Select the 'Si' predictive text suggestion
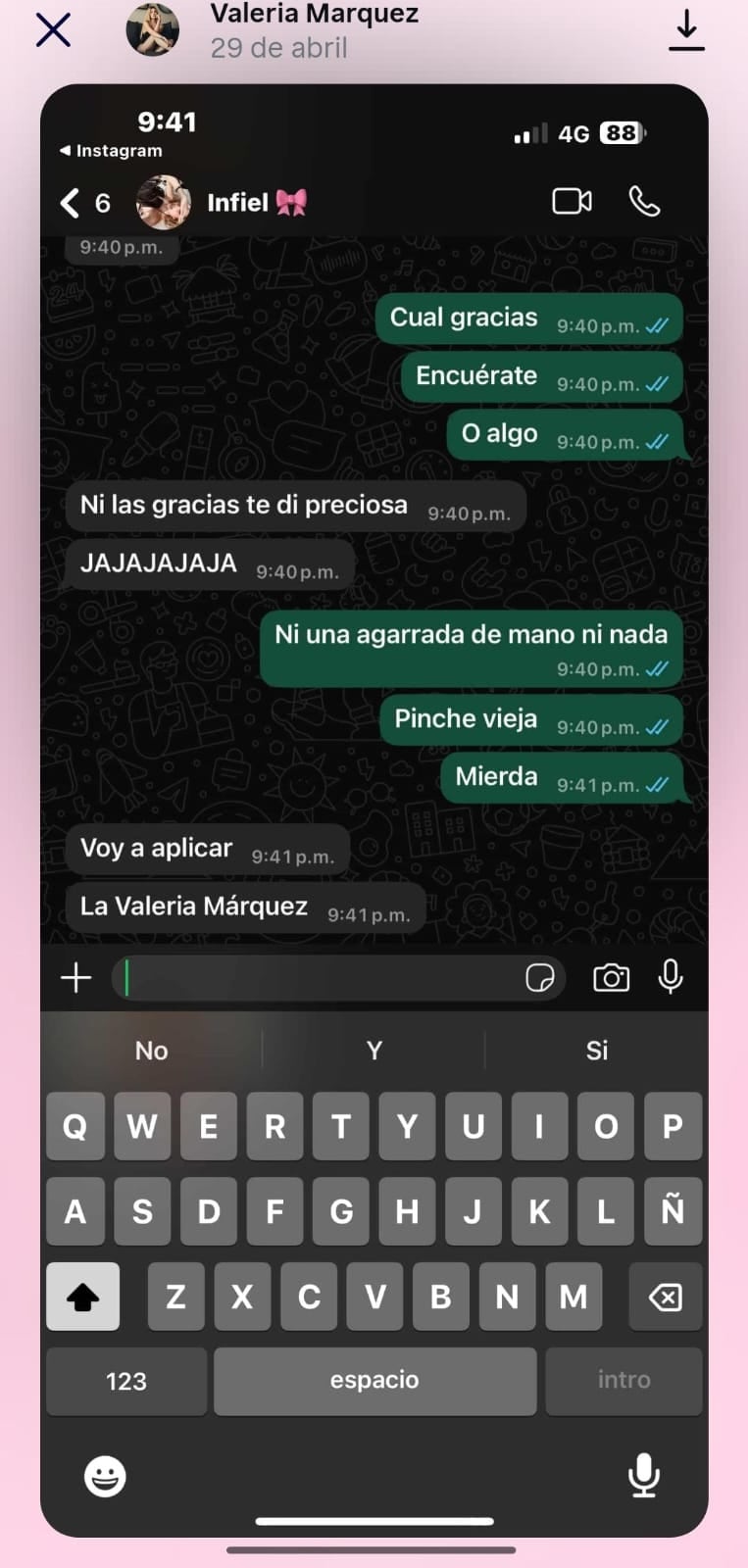The height and width of the screenshot is (1568, 748). coord(597,1050)
